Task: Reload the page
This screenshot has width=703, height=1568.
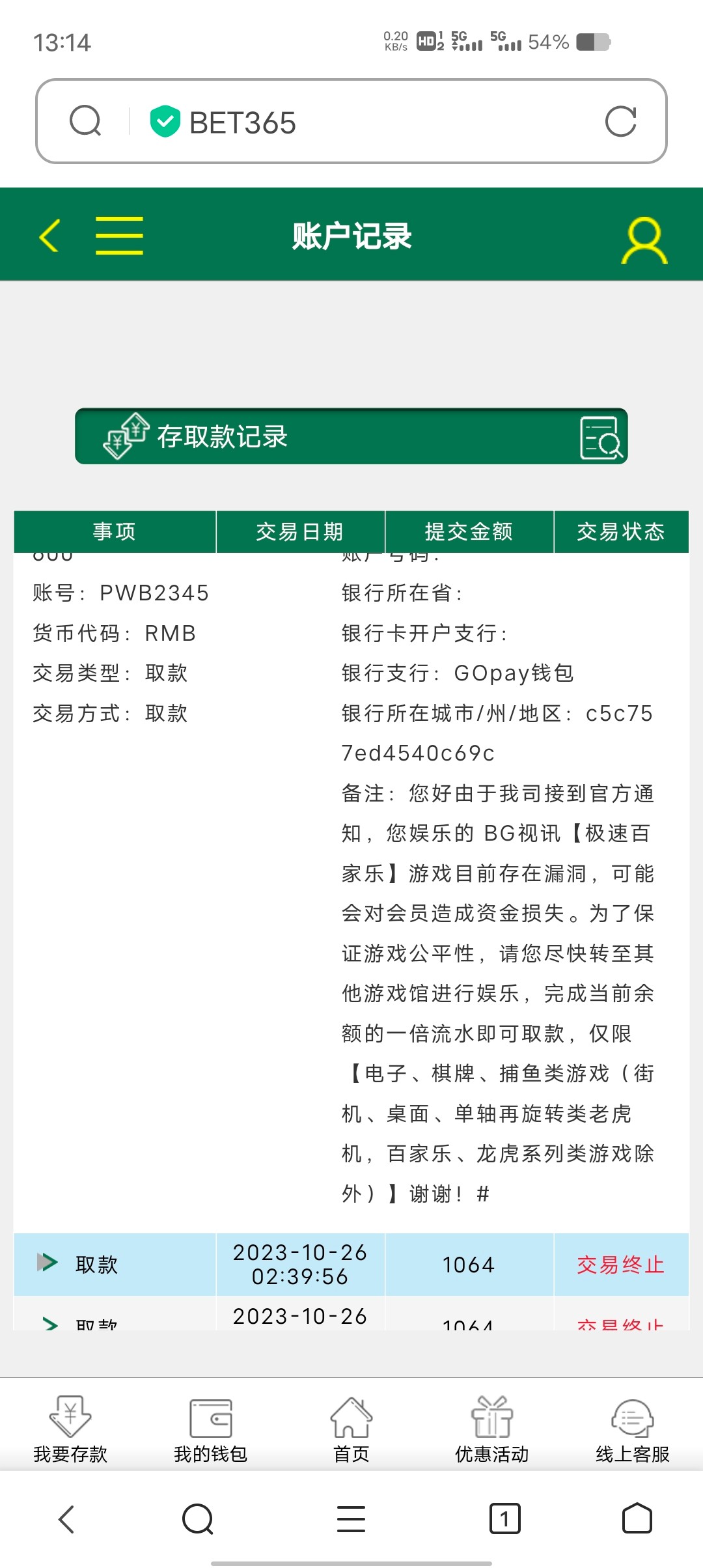Action: (x=620, y=122)
